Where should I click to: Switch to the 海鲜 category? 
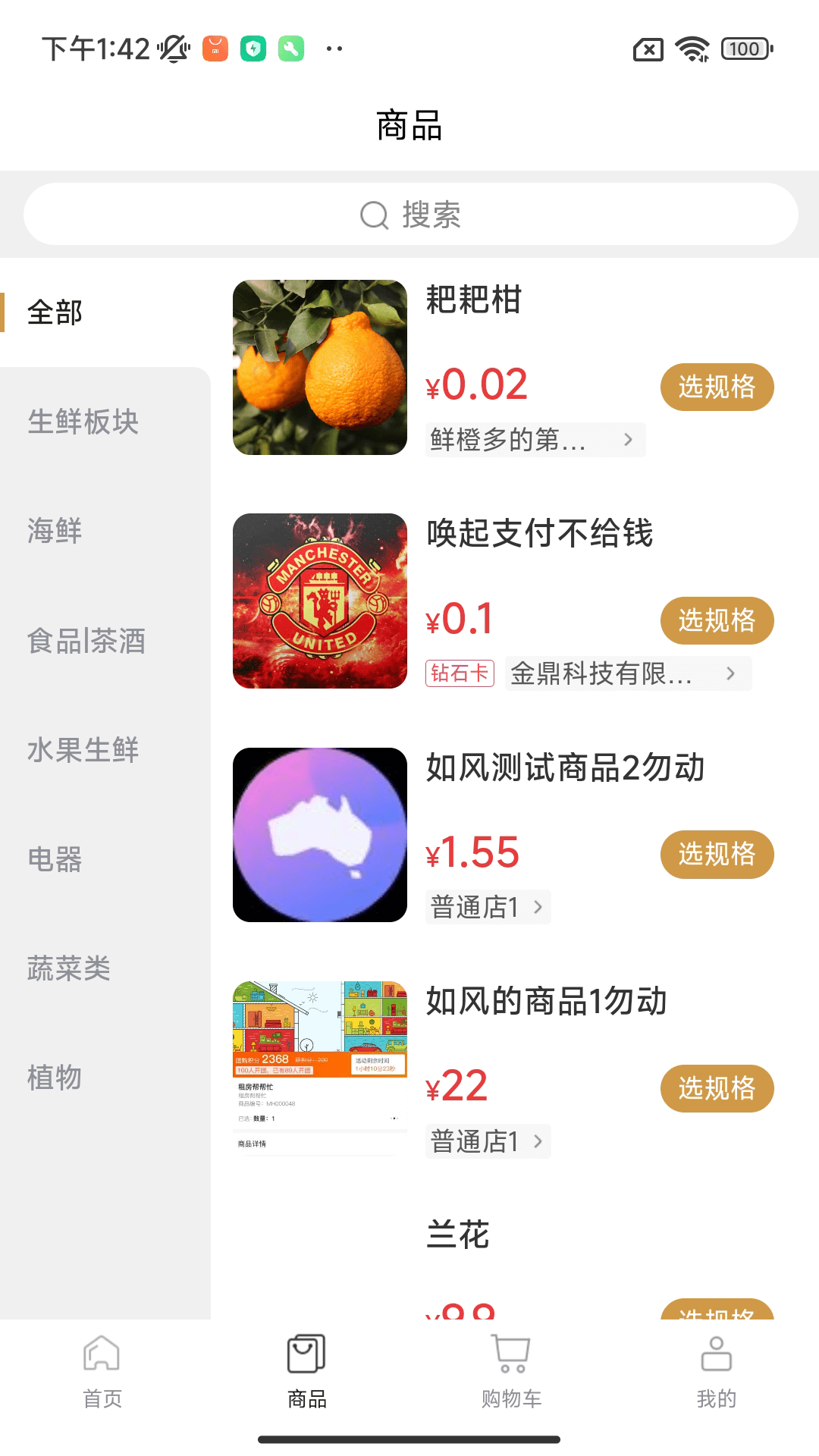coord(55,531)
